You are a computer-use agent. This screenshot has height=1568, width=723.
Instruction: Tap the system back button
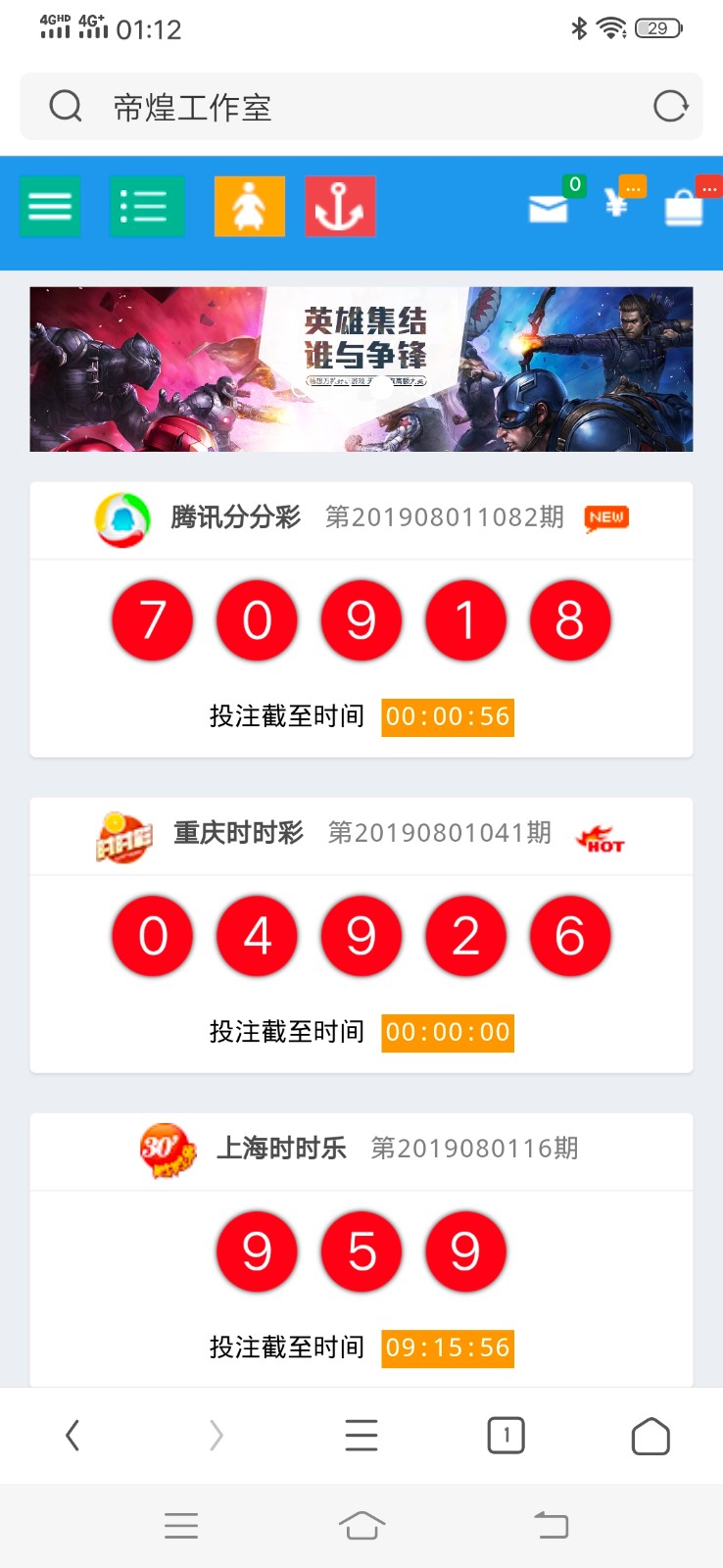tap(552, 1526)
